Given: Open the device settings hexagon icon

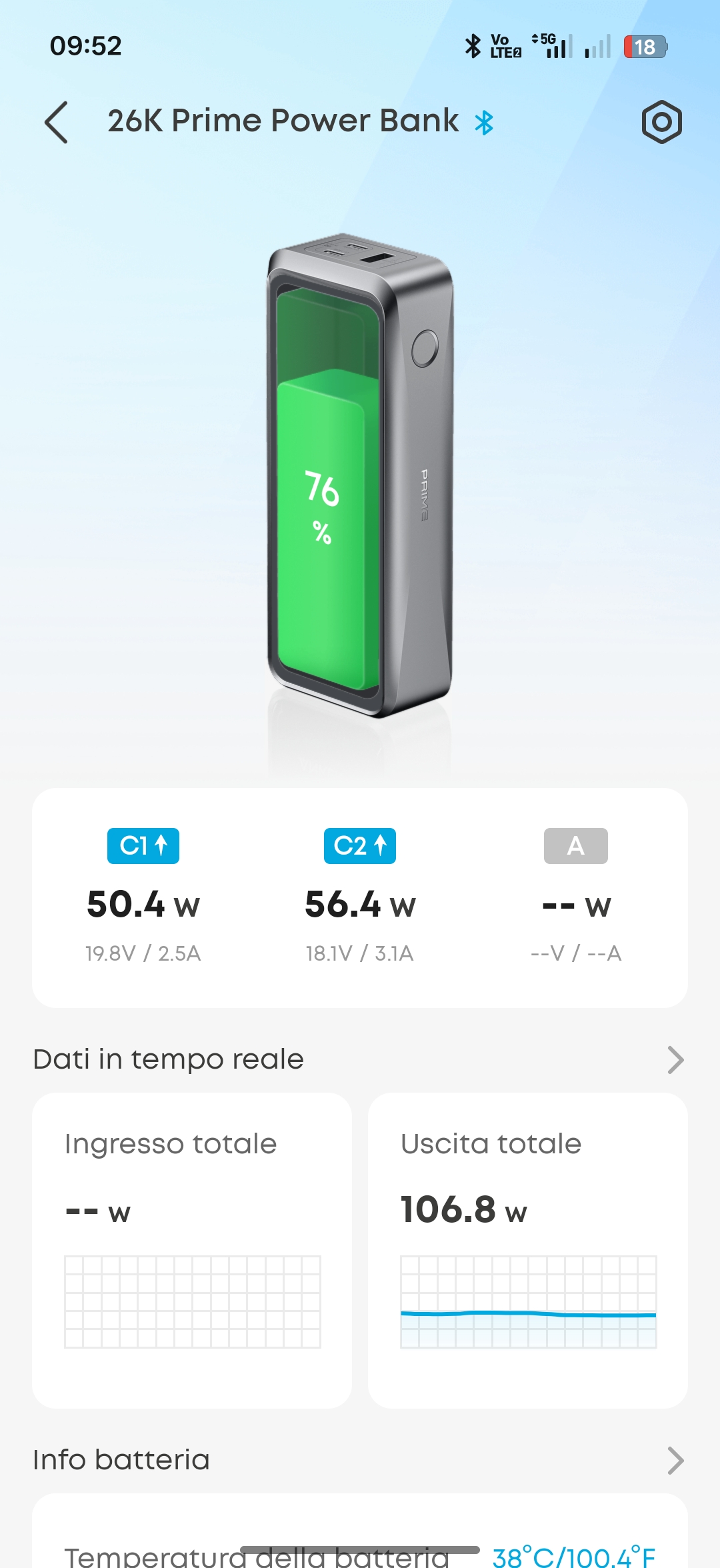Looking at the screenshot, I should [x=661, y=122].
